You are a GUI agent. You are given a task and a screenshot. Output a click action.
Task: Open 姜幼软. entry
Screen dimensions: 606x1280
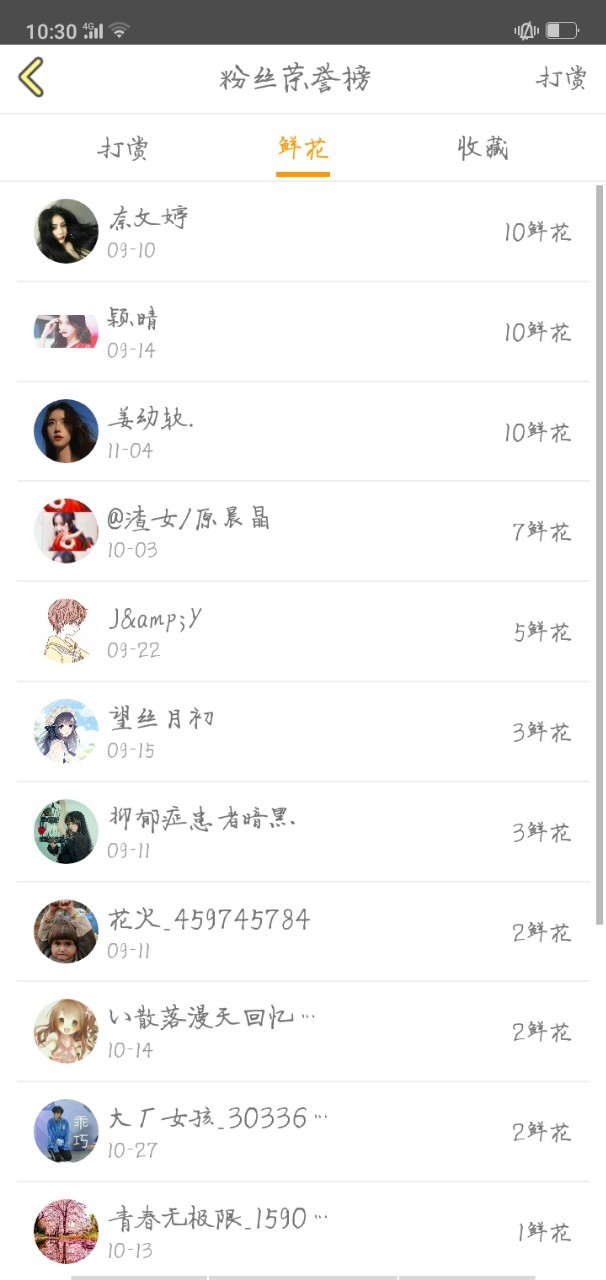303,431
